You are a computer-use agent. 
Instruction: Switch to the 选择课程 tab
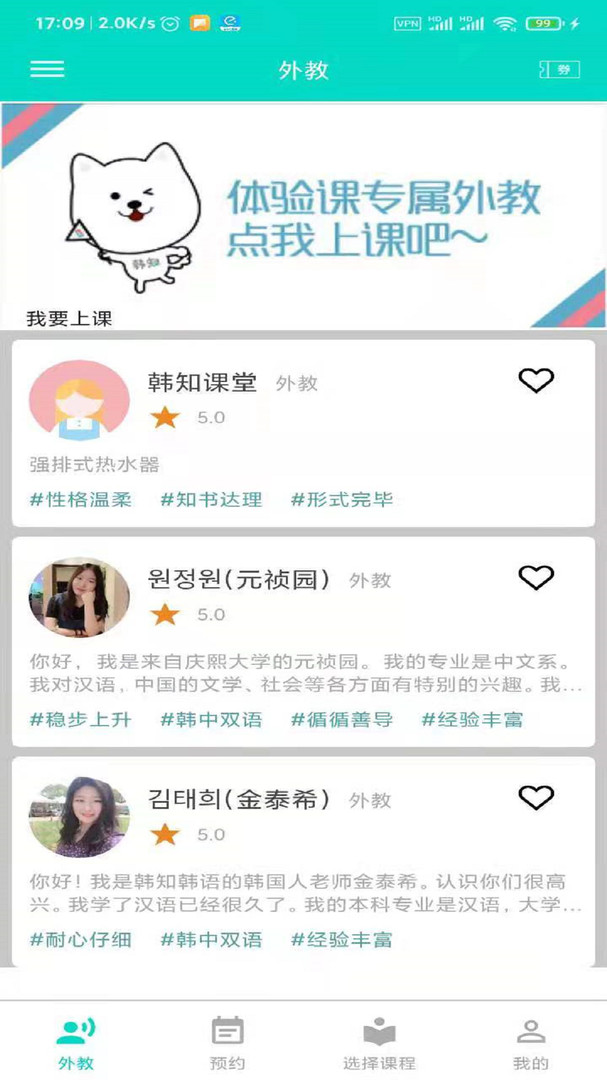(x=379, y=1043)
